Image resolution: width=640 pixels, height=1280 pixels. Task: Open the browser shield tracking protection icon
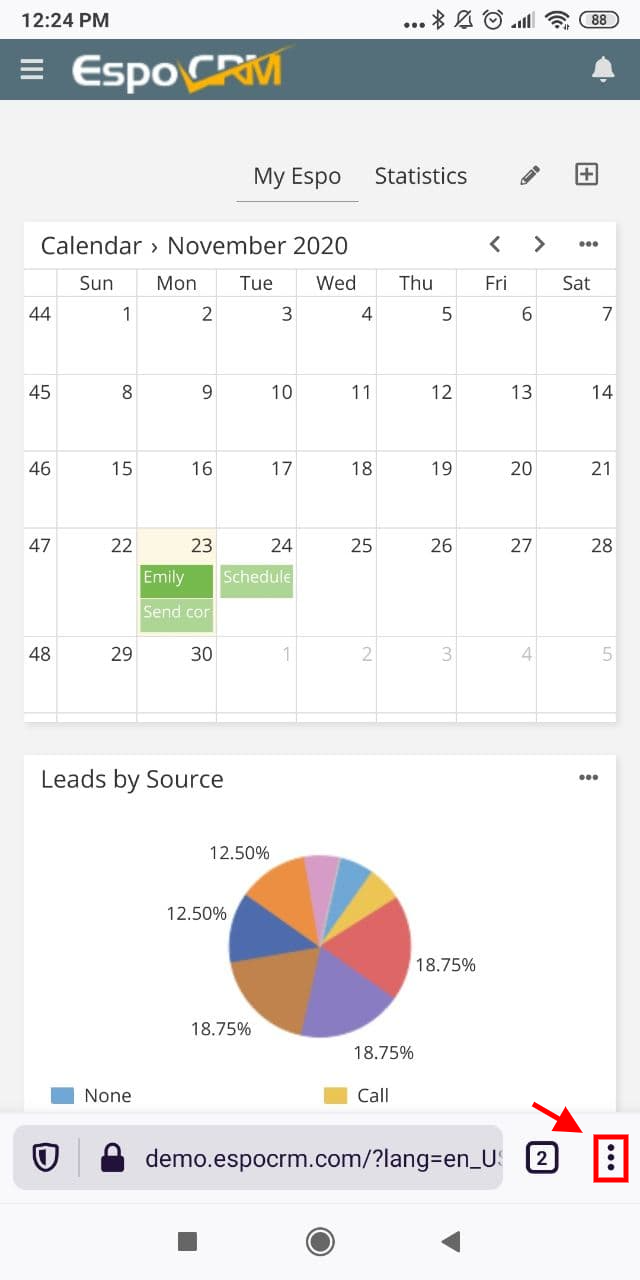(46, 1158)
